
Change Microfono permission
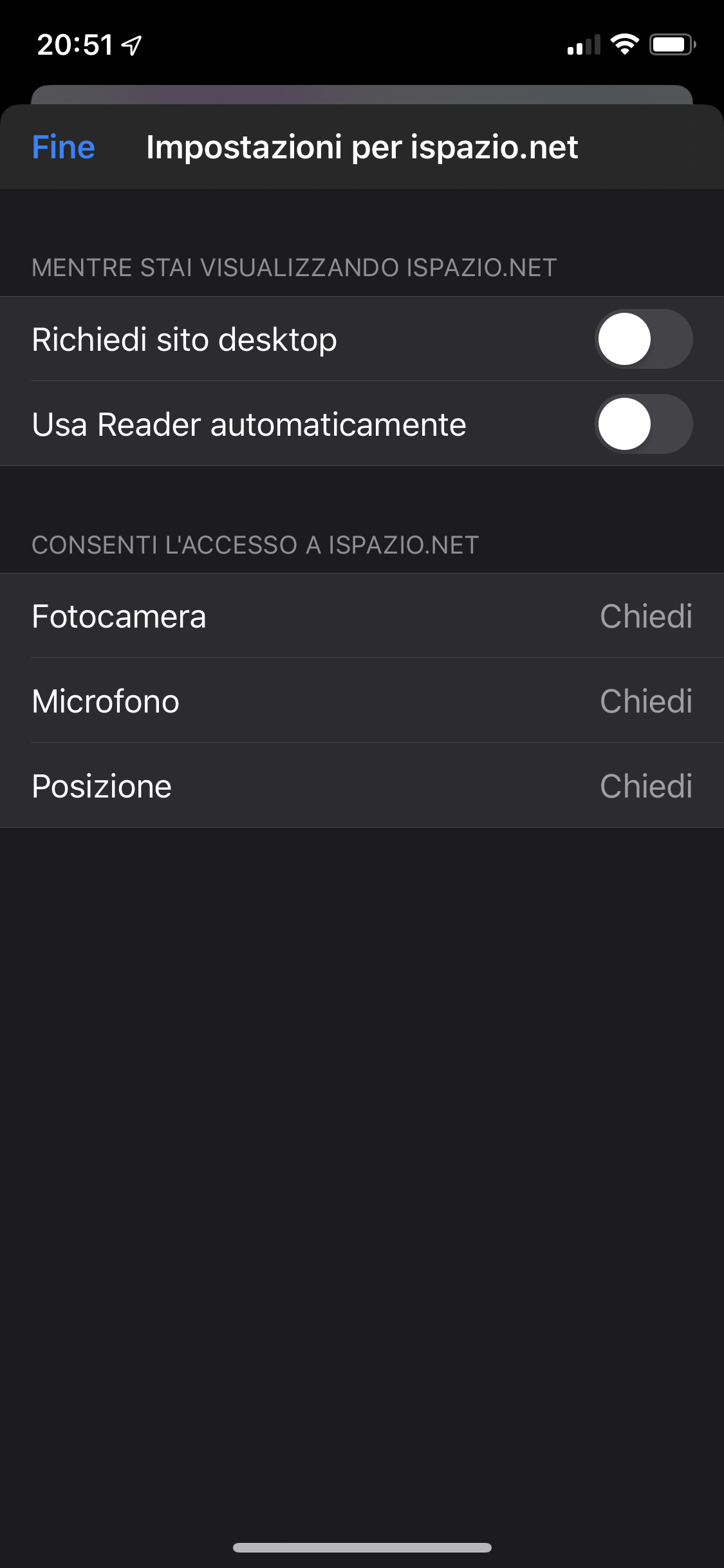[x=362, y=701]
